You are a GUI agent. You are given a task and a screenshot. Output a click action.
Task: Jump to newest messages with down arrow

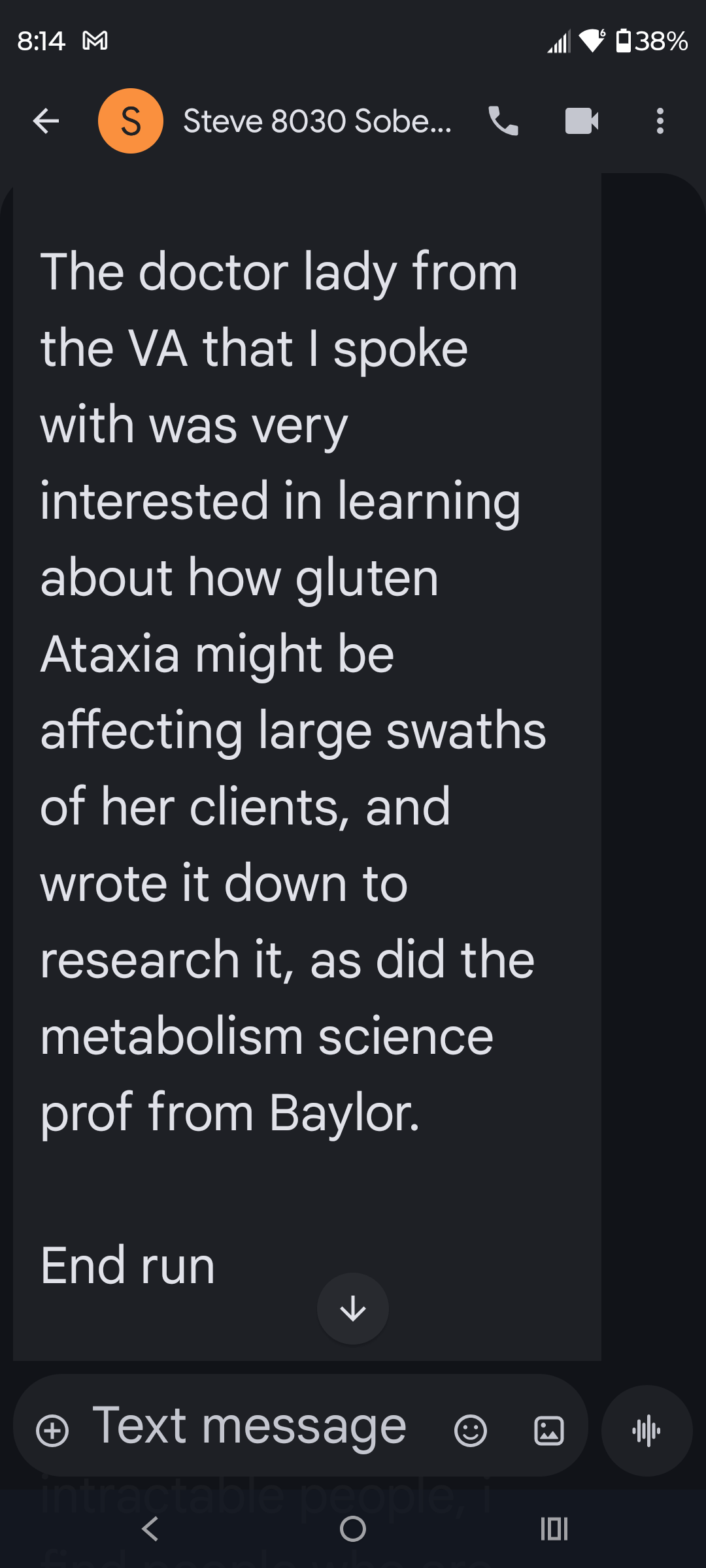pos(352,1309)
